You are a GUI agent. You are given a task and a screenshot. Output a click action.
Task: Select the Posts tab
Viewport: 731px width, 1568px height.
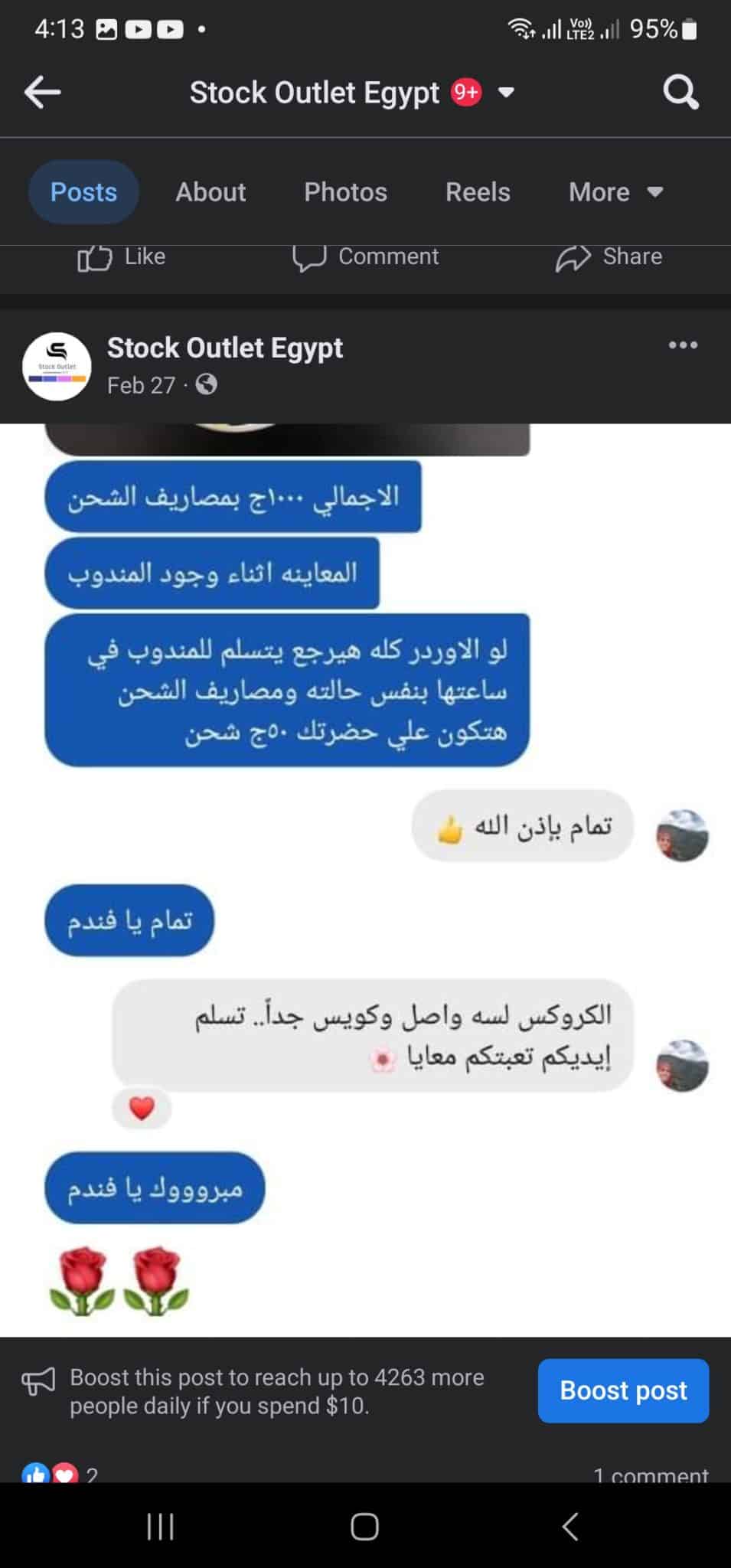coord(83,192)
